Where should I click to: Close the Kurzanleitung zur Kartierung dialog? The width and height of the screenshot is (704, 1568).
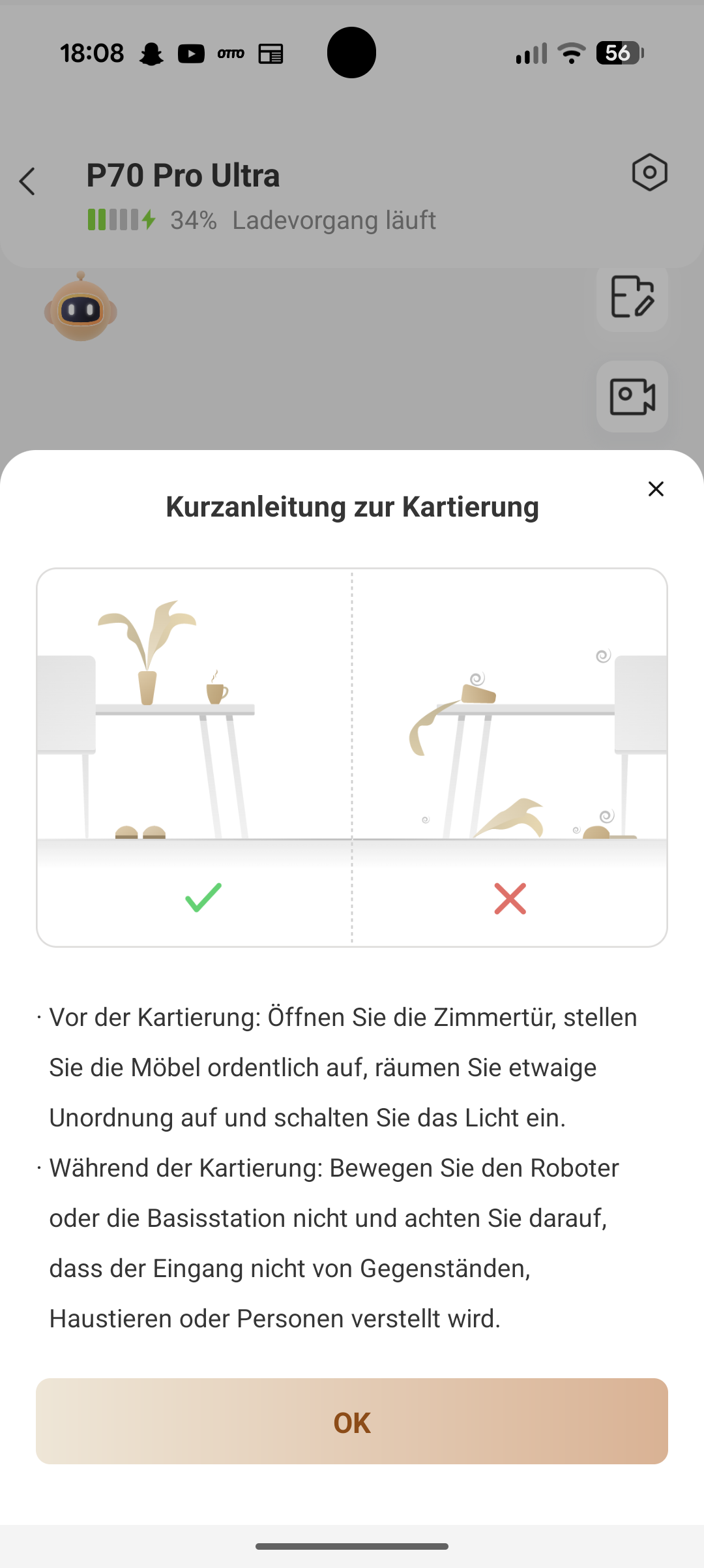[656, 489]
